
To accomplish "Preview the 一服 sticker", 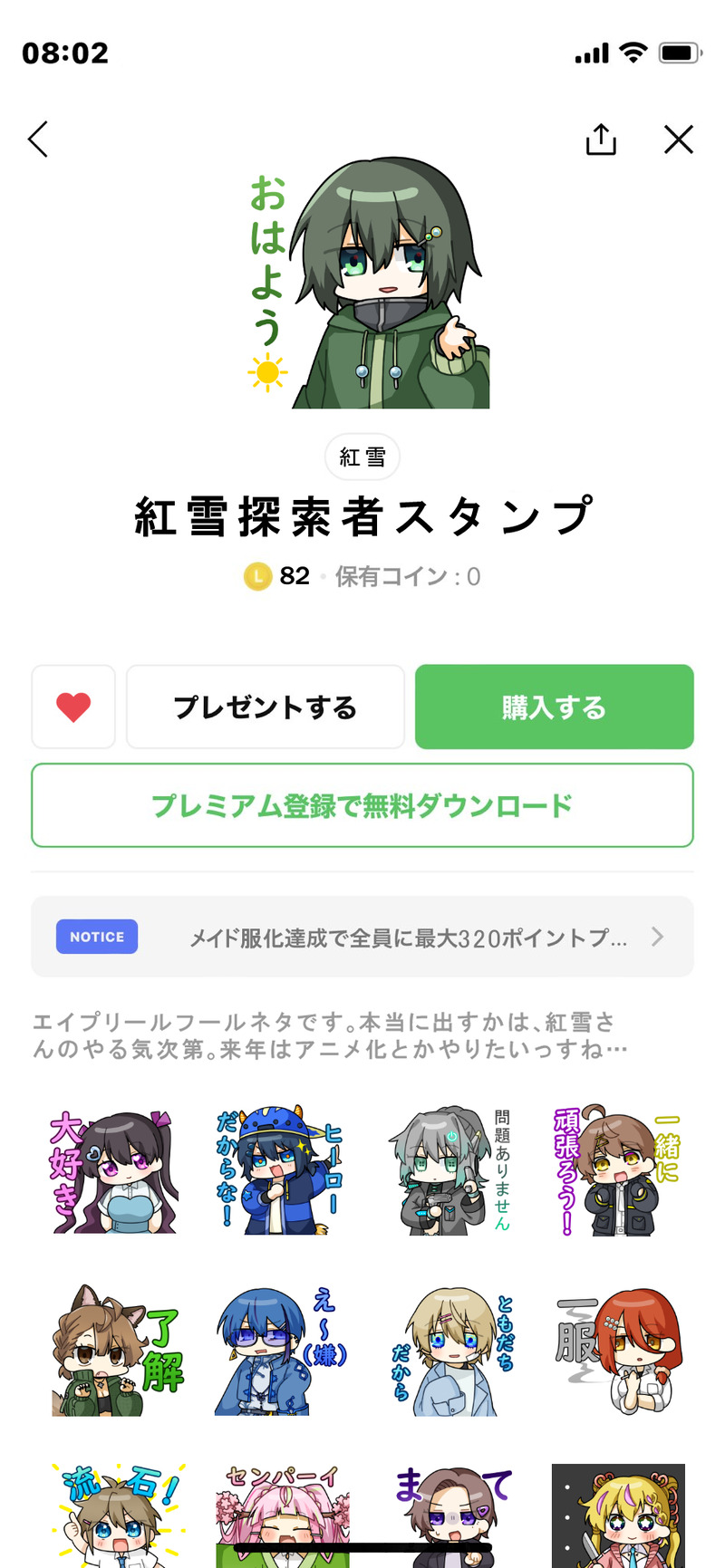I will pyautogui.click(x=616, y=1352).
